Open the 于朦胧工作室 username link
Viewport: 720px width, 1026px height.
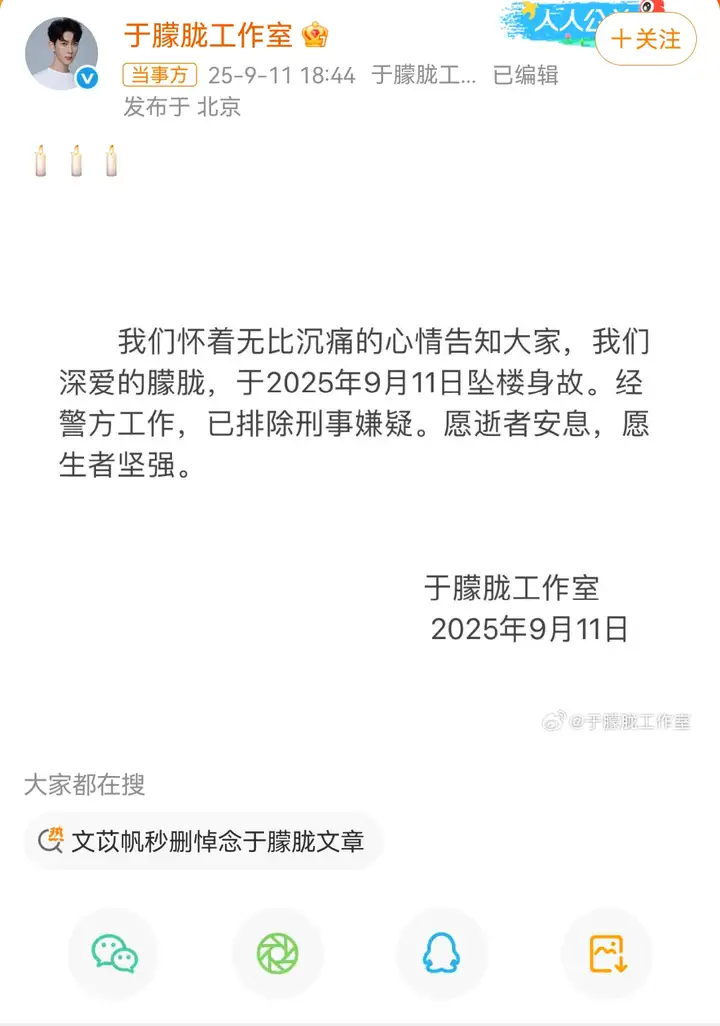tap(208, 36)
